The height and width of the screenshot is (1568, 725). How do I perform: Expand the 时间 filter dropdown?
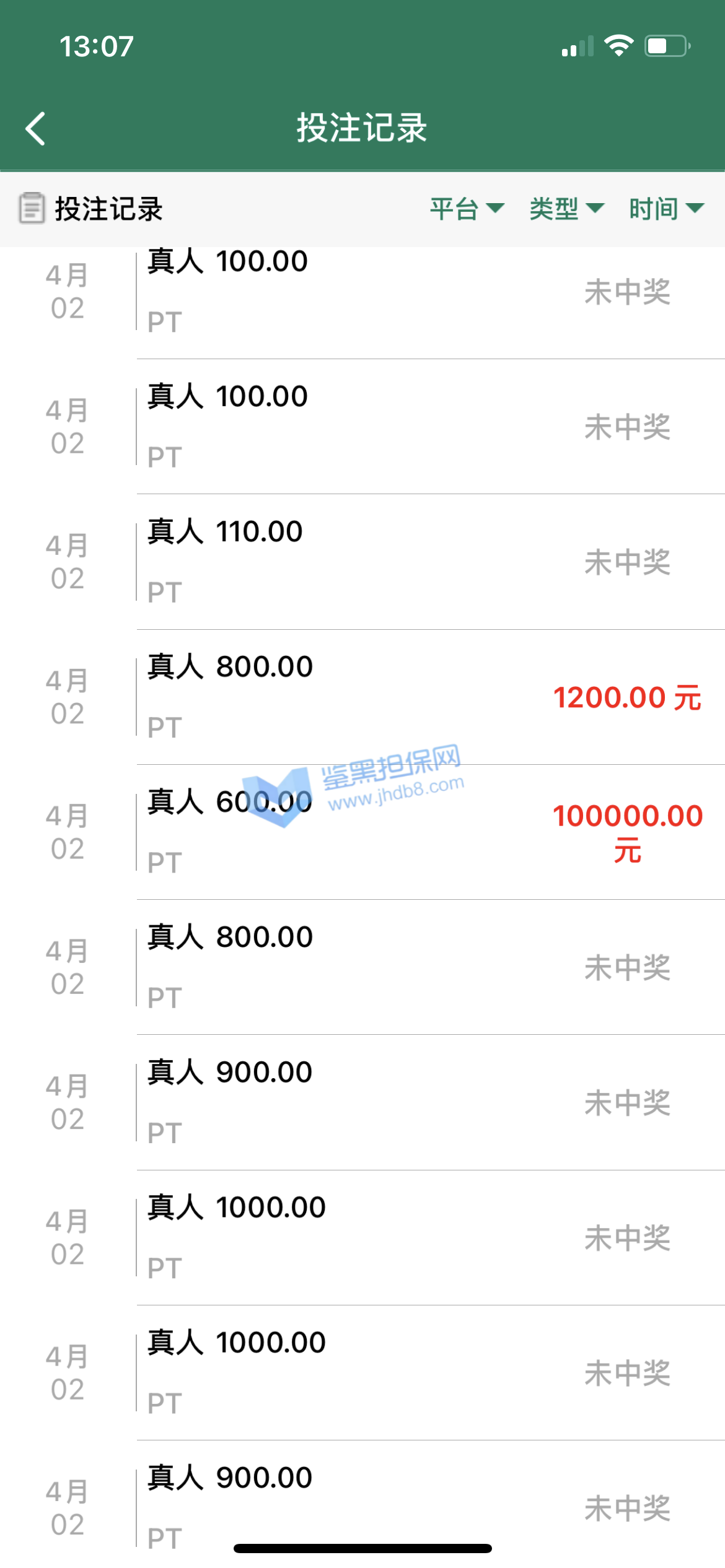tap(666, 209)
